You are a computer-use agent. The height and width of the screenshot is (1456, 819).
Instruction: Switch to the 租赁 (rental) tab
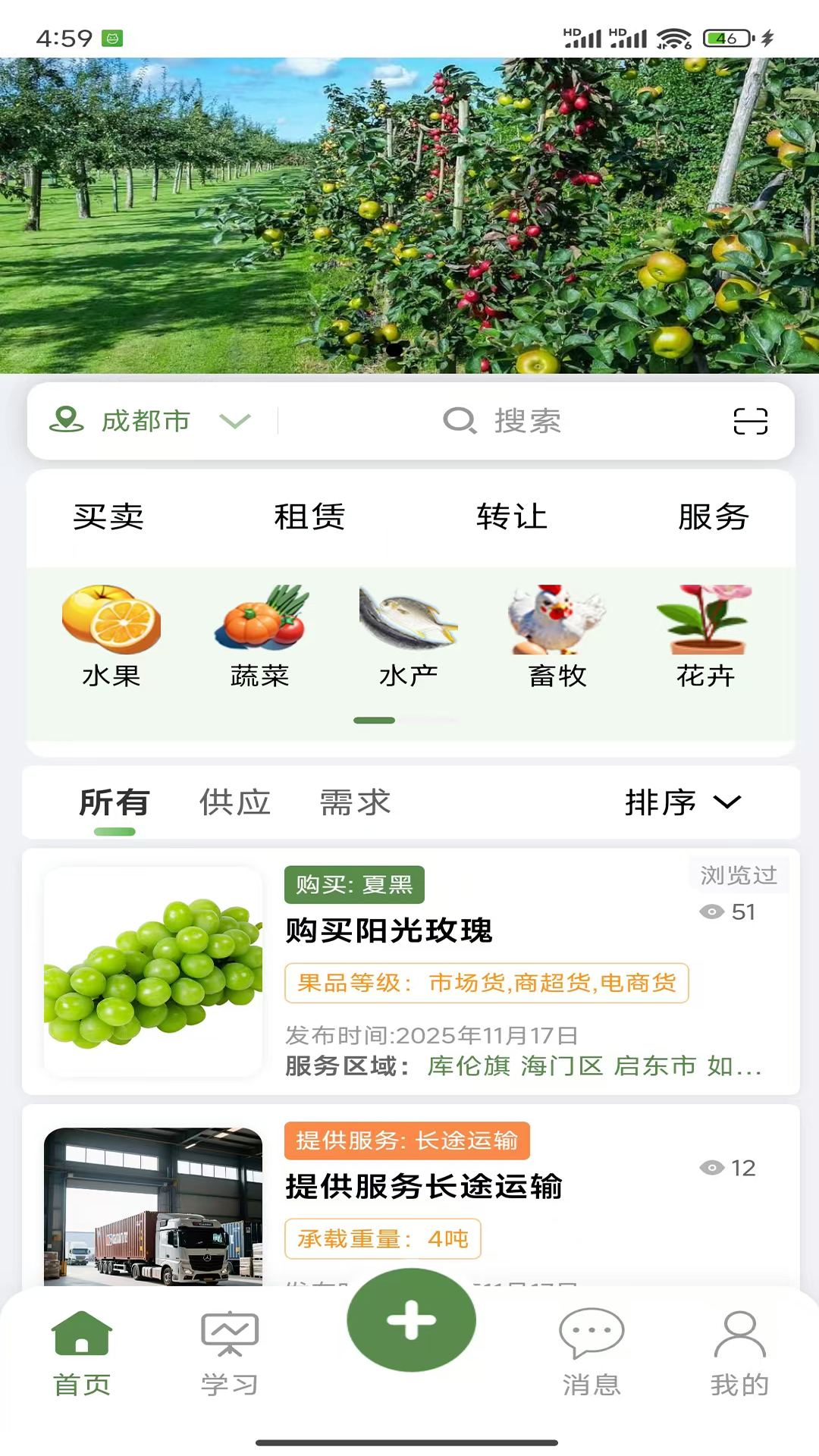pyautogui.click(x=309, y=517)
